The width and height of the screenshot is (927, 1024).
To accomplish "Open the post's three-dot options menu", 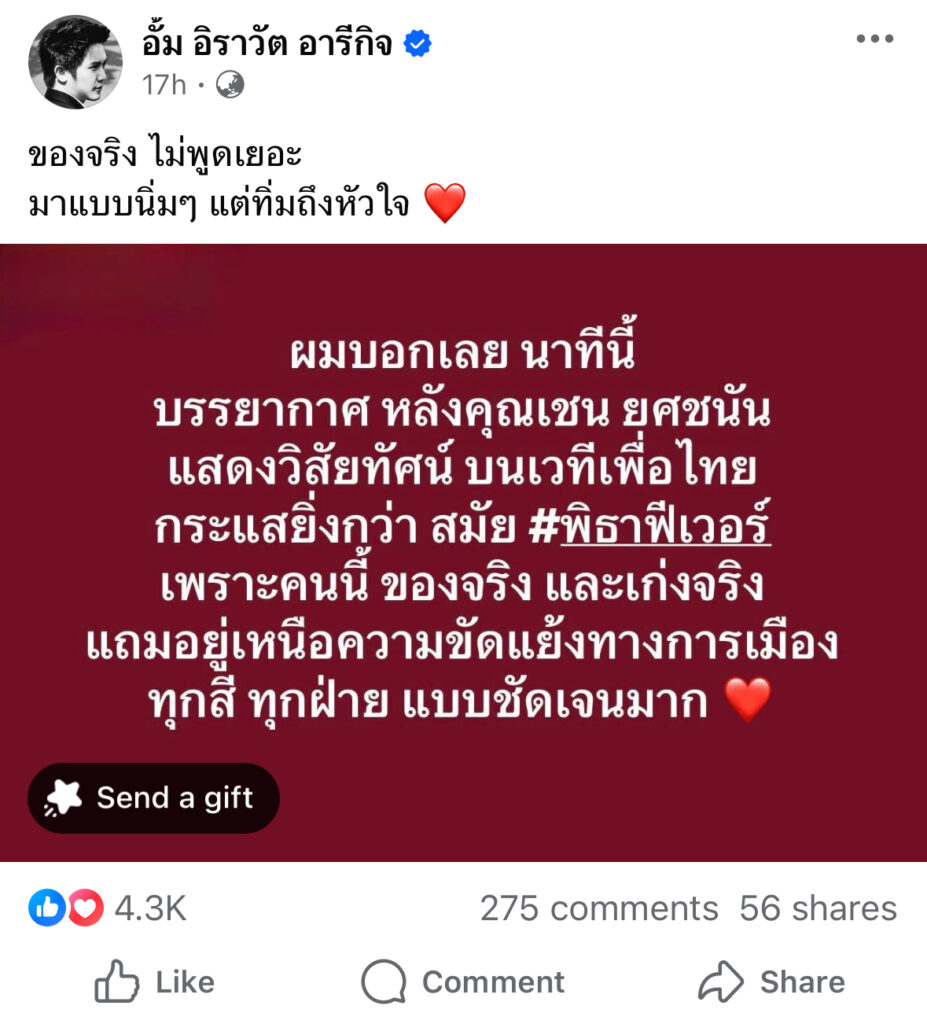I will pyautogui.click(x=875, y=39).
